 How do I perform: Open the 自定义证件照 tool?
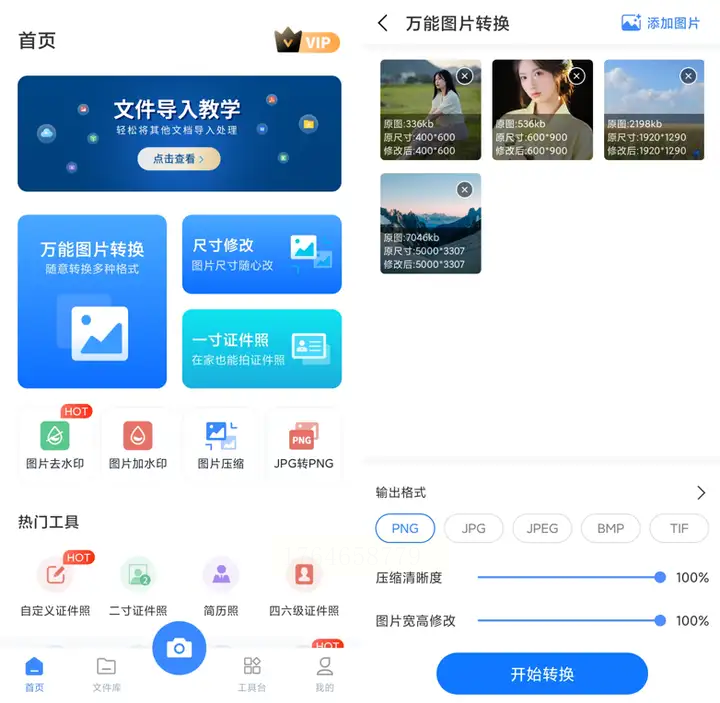point(55,585)
